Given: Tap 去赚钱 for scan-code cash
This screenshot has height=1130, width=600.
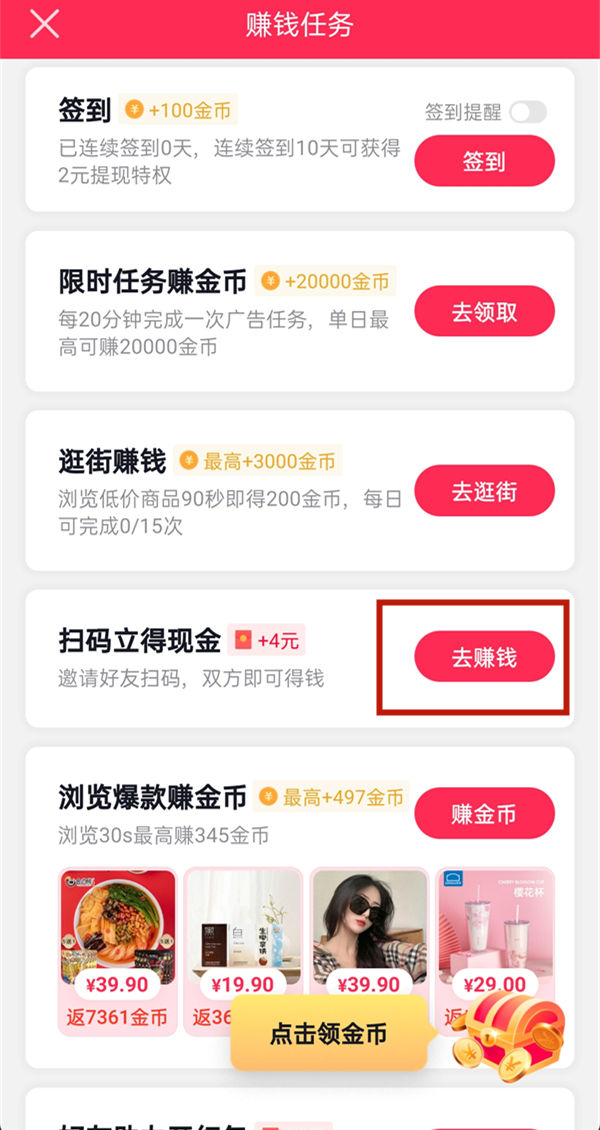Looking at the screenshot, I should 484,657.
